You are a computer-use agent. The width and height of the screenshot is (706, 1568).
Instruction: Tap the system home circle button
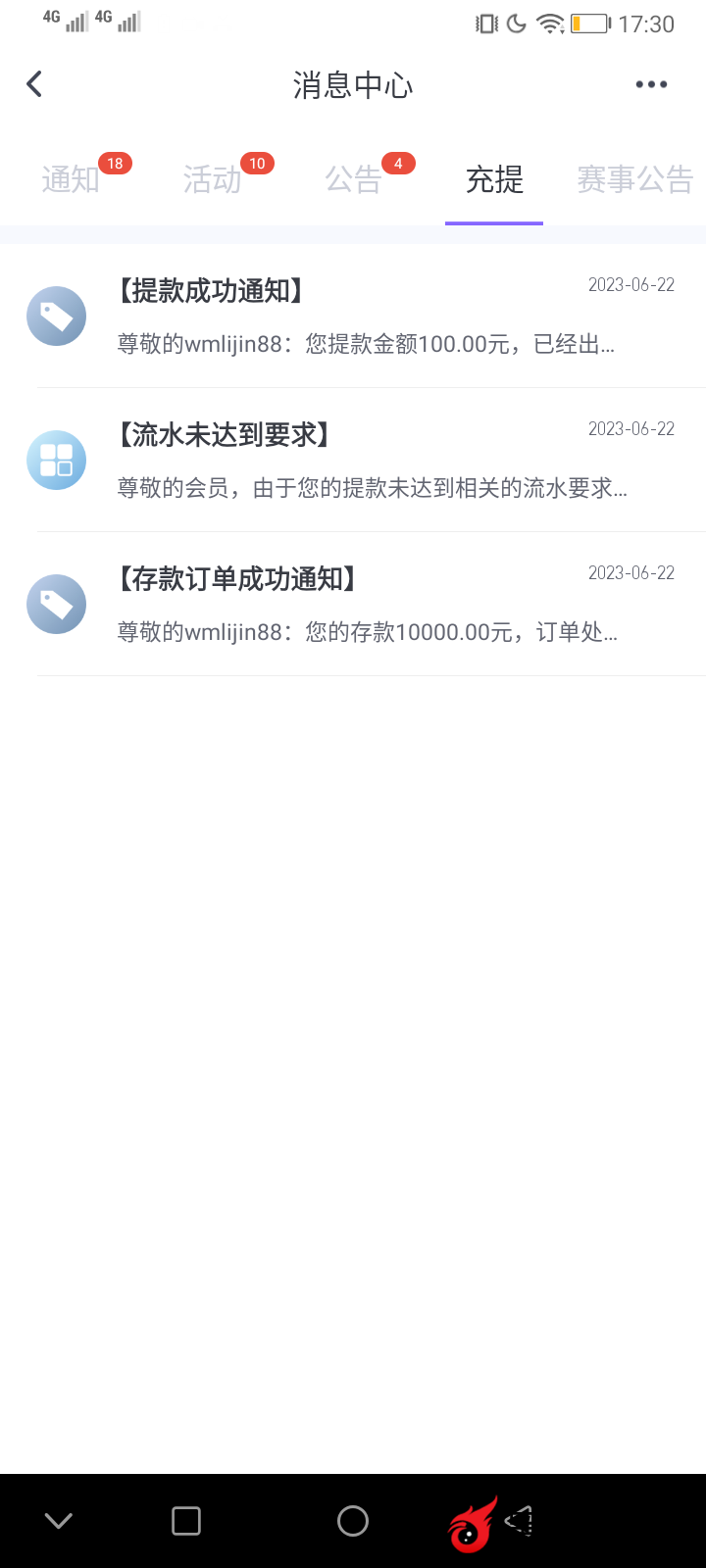tap(353, 1521)
